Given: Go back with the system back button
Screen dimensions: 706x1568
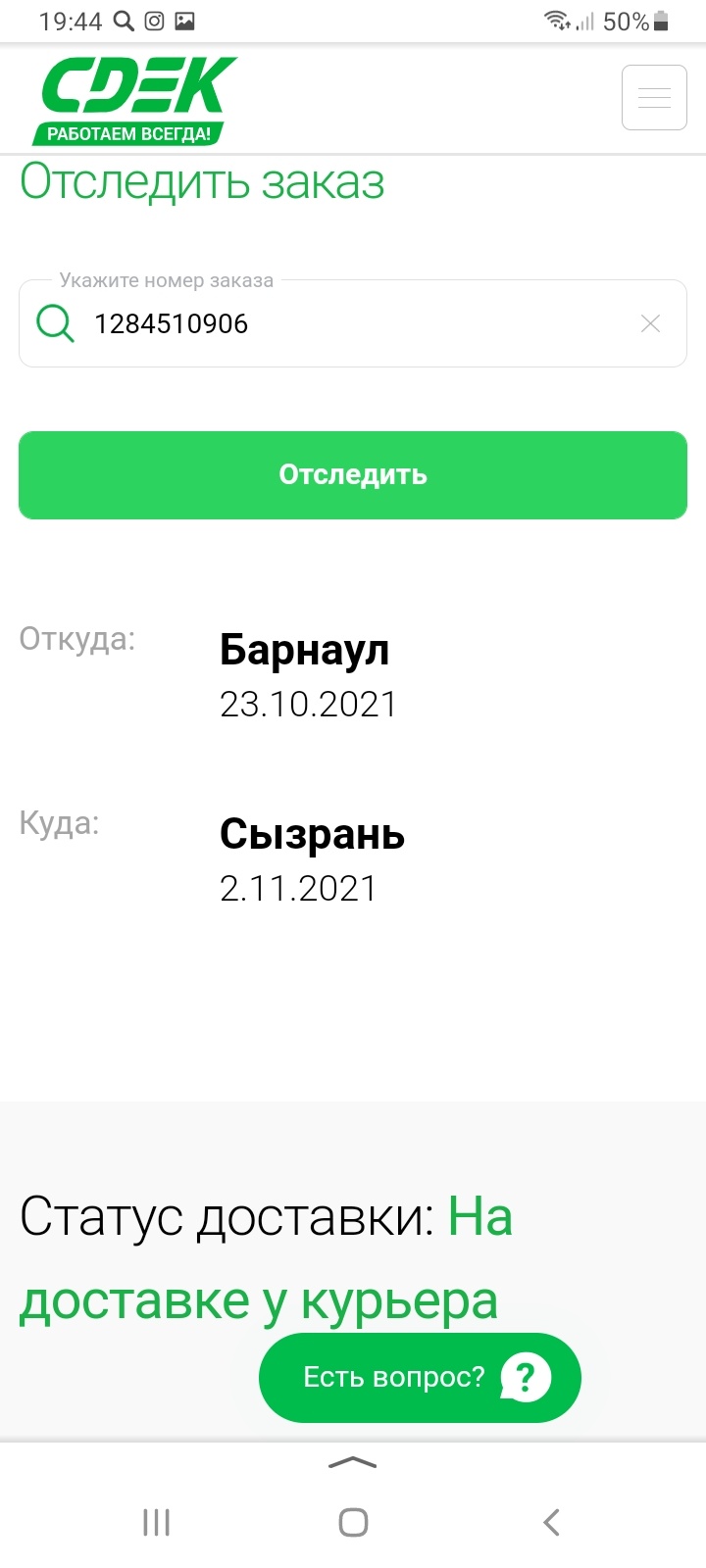Looking at the screenshot, I should coord(551,1522).
